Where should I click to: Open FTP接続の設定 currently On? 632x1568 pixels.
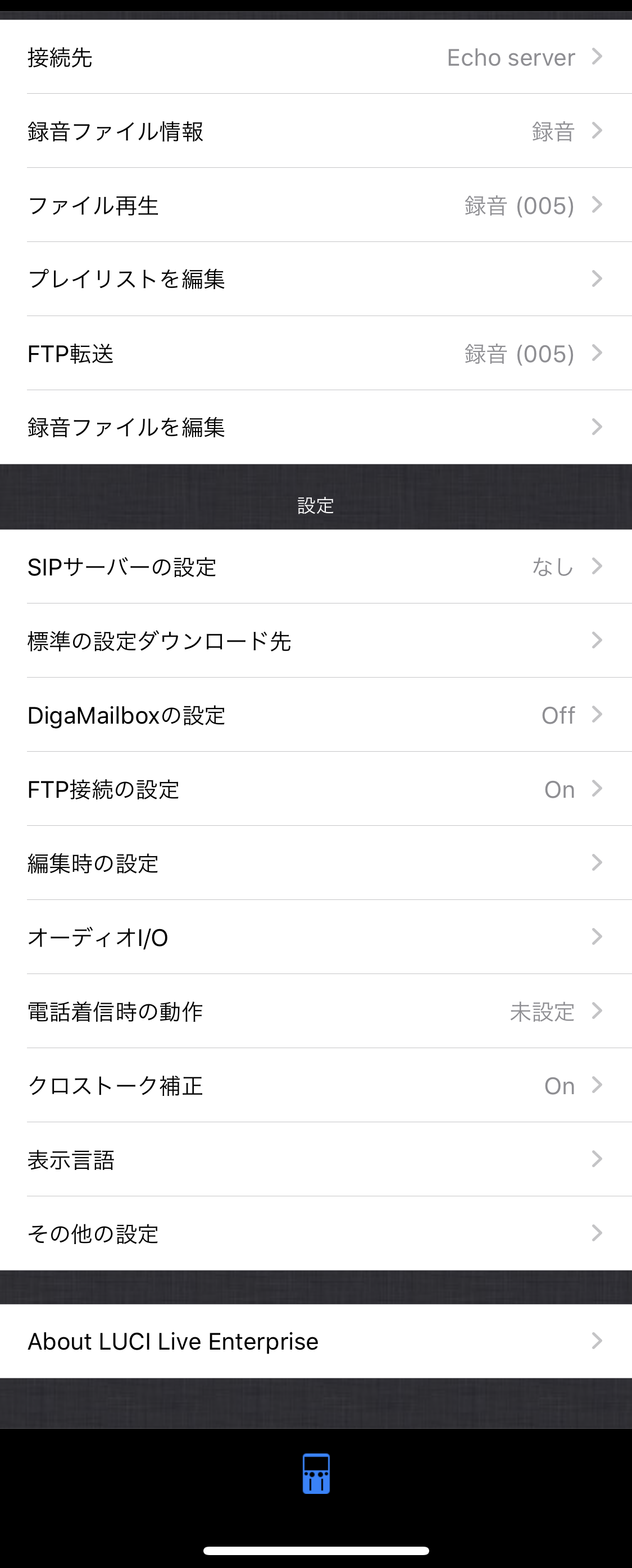tap(316, 789)
